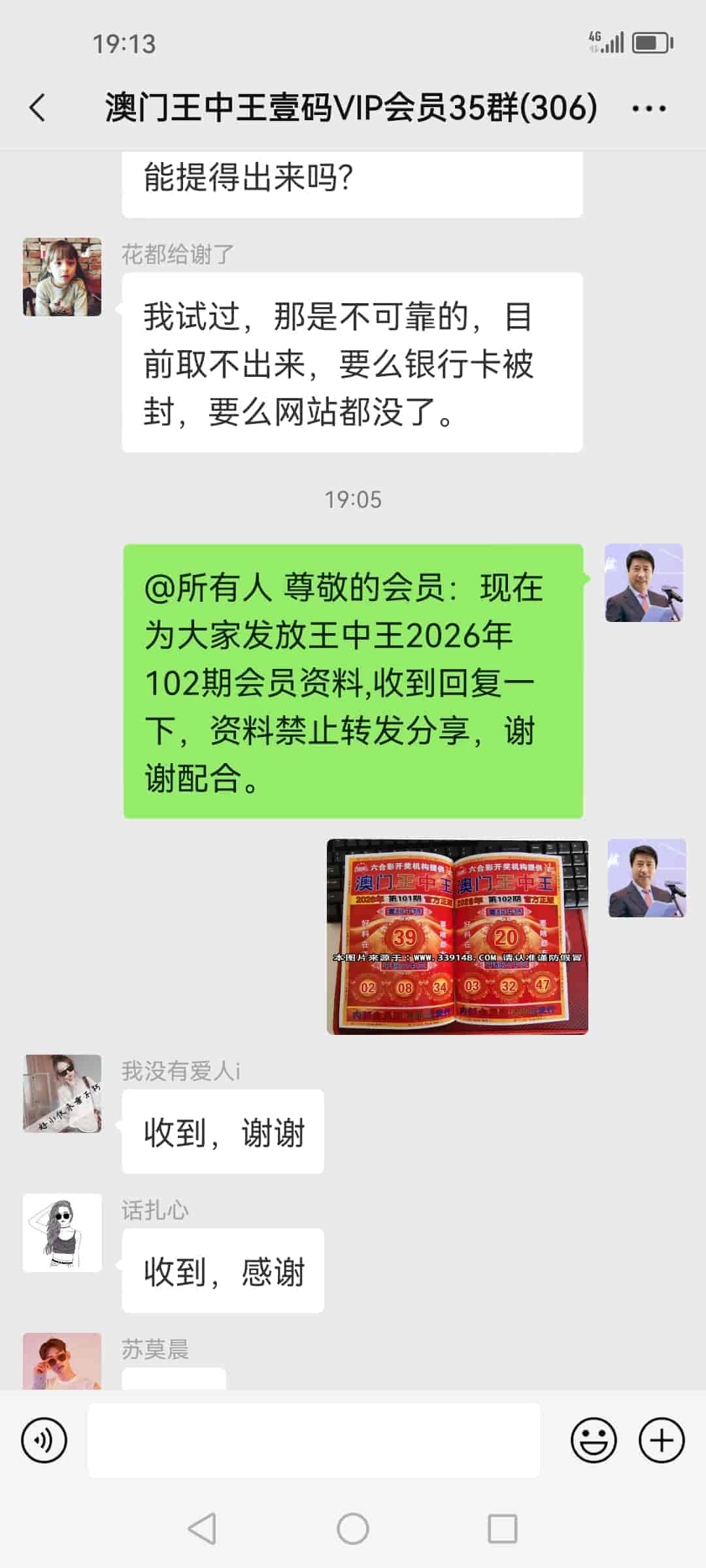Focus the message input field
The width and height of the screenshot is (706, 1568).
tap(314, 1440)
